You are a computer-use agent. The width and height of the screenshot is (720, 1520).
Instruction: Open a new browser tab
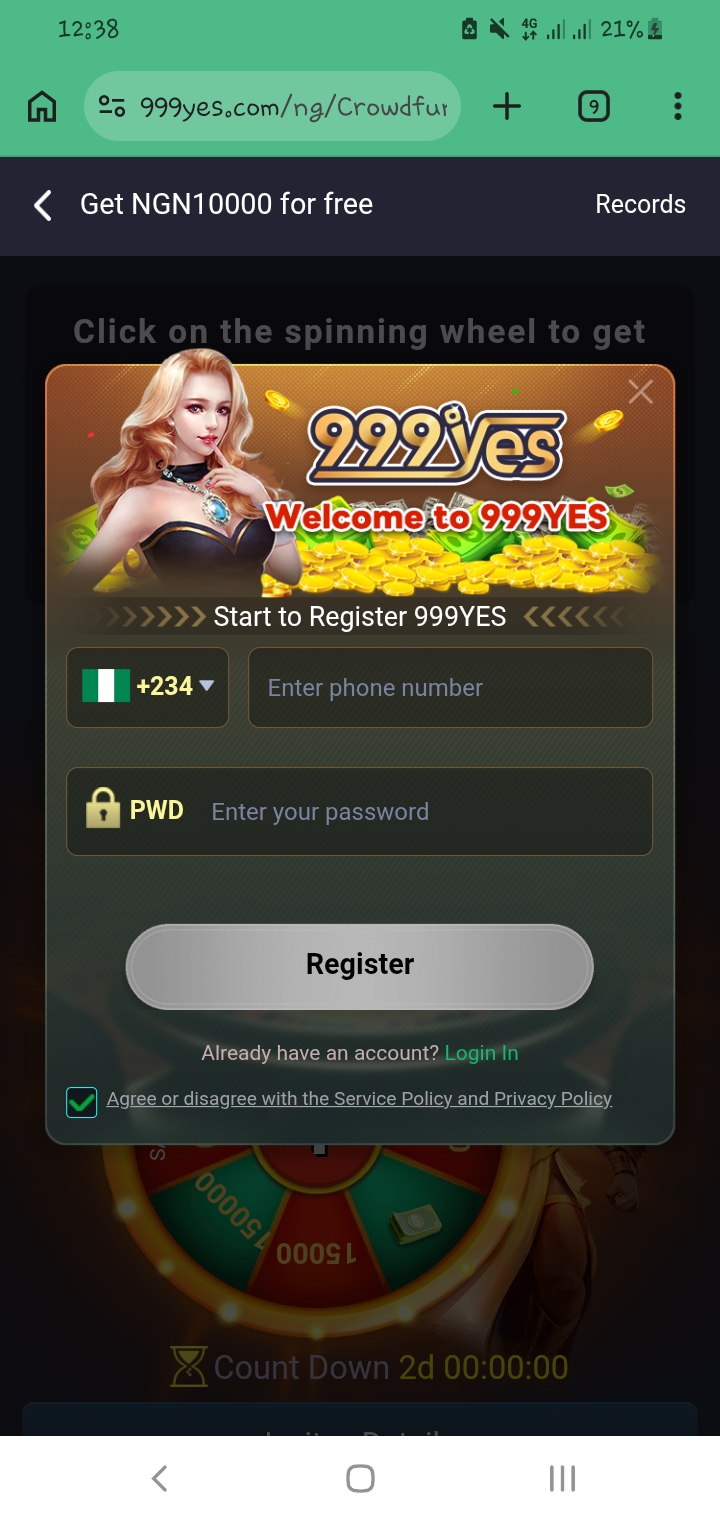tap(507, 106)
